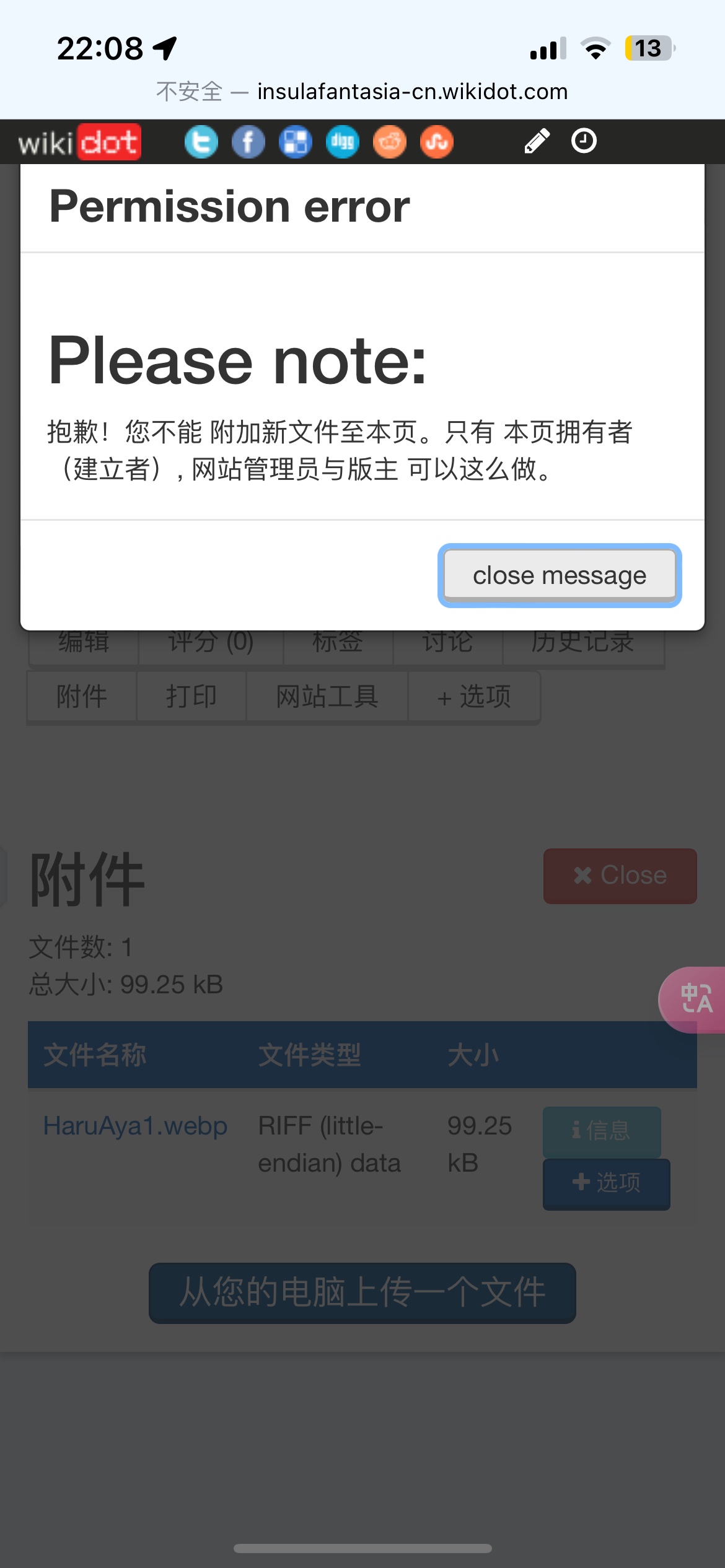725x1568 pixels.
Task: Share page via Reddit icon
Action: point(389,142)
